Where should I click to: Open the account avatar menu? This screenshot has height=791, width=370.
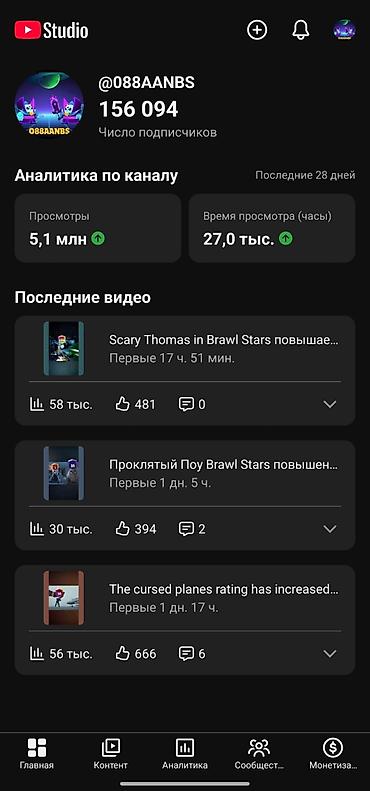pos(345,30)
